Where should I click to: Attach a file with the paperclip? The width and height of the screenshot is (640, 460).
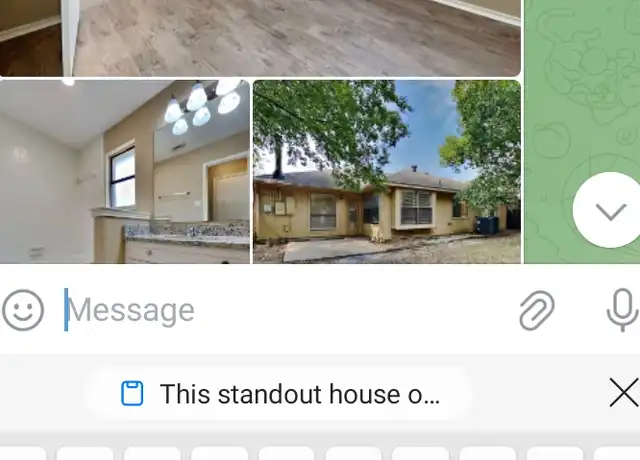pos(537,310)
